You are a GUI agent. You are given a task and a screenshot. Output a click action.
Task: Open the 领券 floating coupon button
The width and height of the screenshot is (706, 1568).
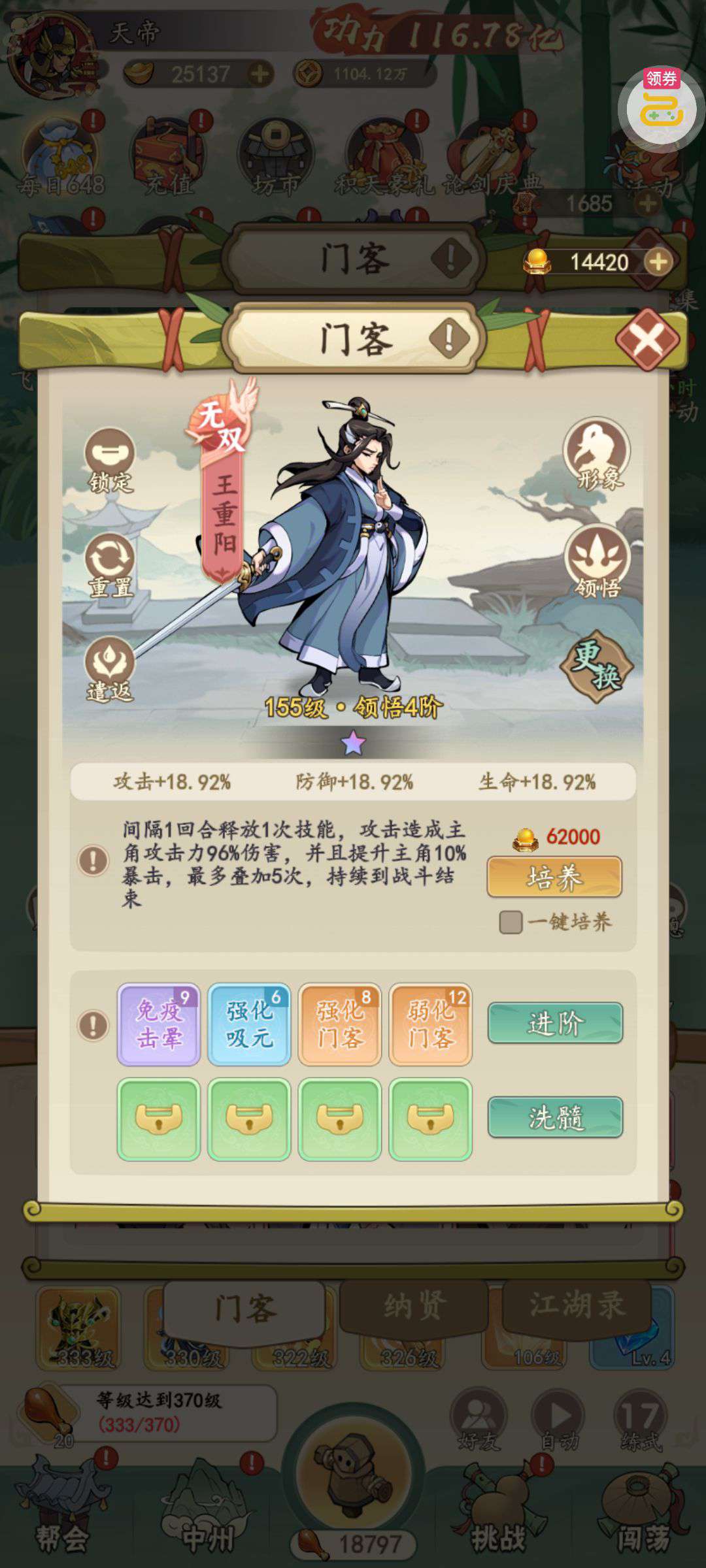tap(662, 105)
